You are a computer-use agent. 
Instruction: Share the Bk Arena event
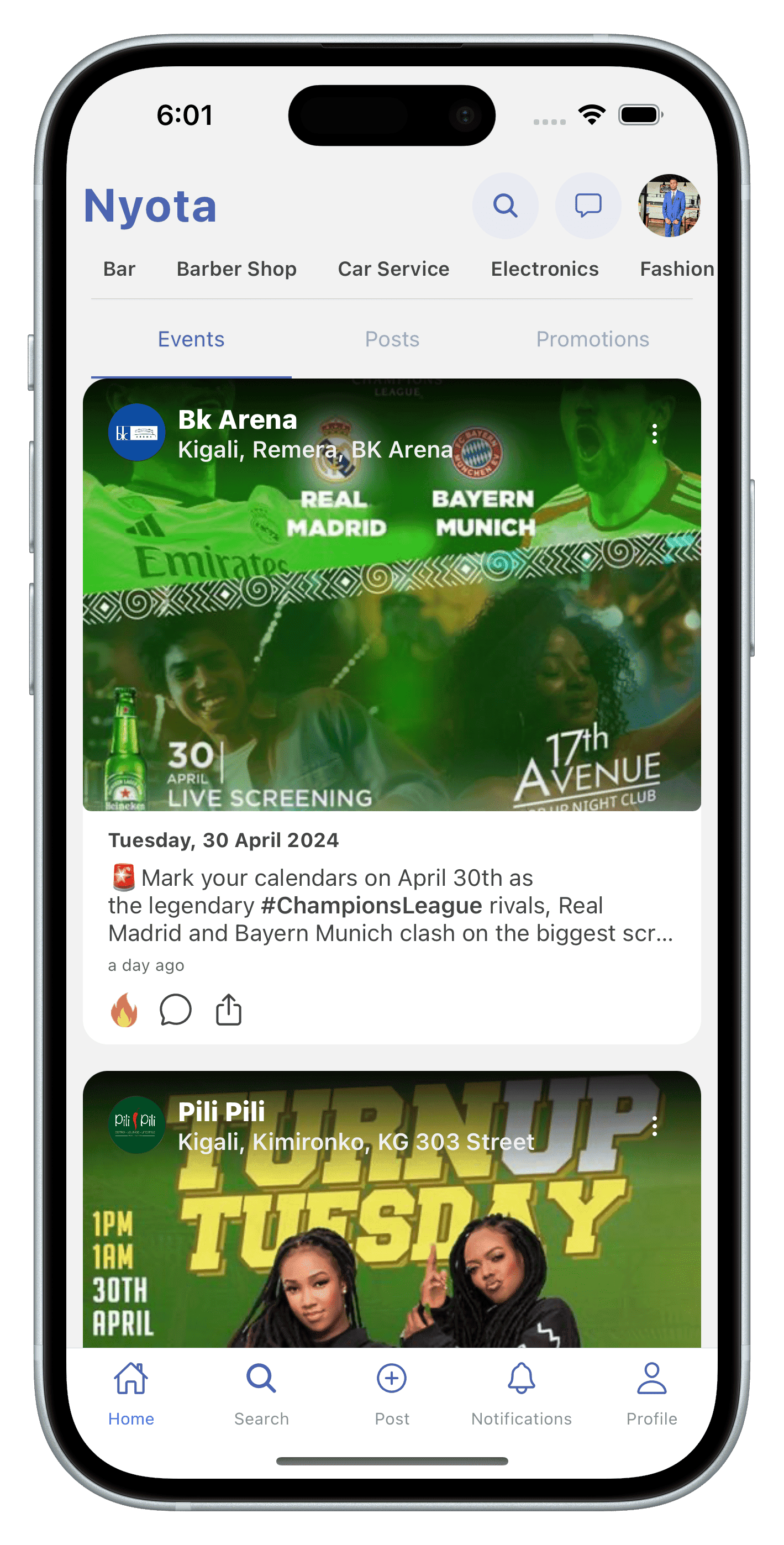229,1010
